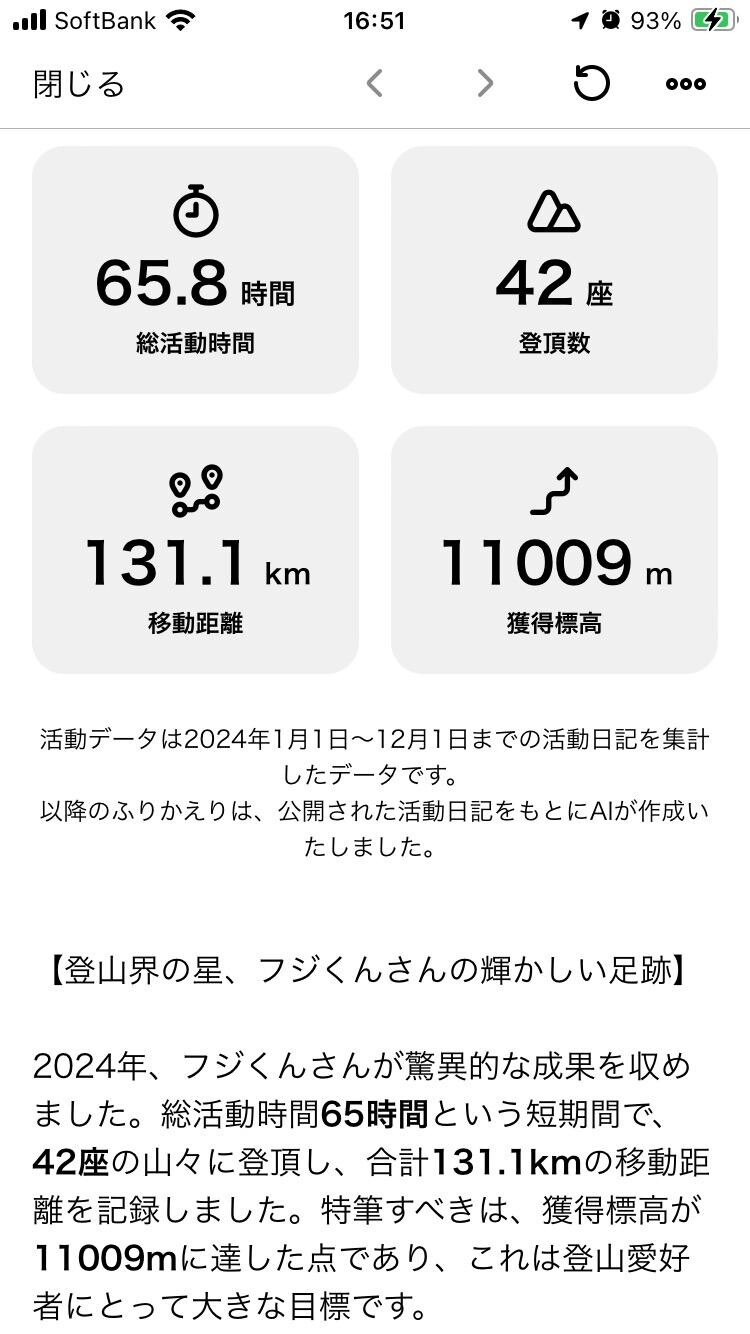The width and height of the screenshot is (750, 1334).
Task: Open the 総活動時間 statistics card
Action: tap(195, 269)
